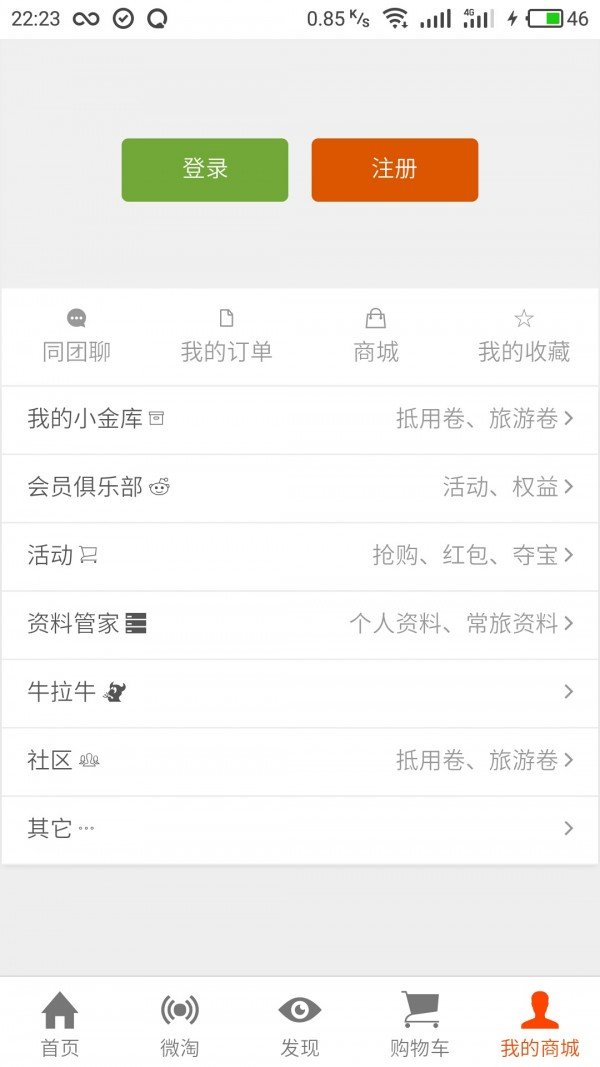The width and height of the screenshot is (600, 1067).
Task: Switch to the 购物车 tab
Action: 420,1023
